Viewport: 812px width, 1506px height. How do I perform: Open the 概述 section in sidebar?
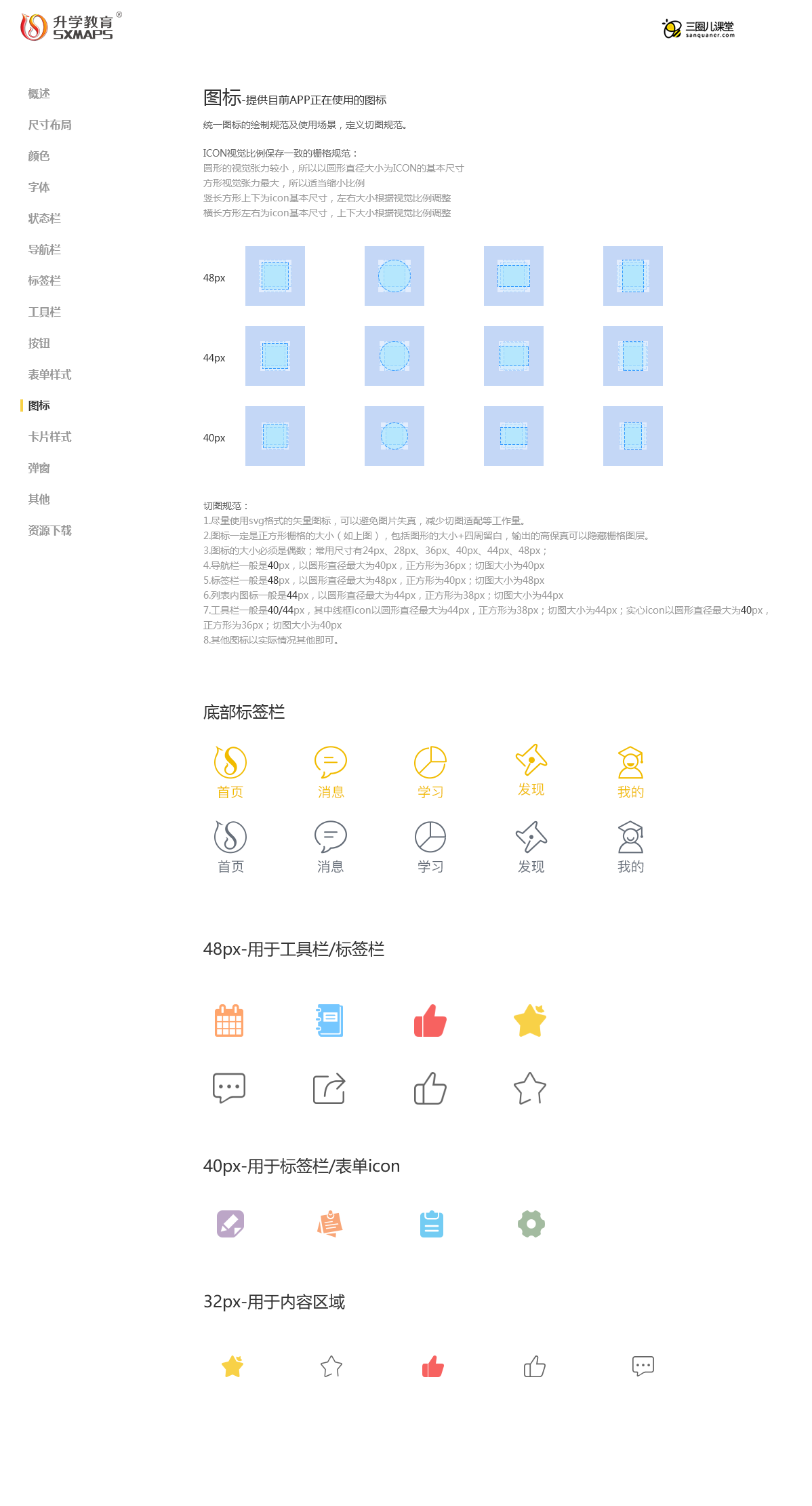pyautogui.click(x=39, y=94)
